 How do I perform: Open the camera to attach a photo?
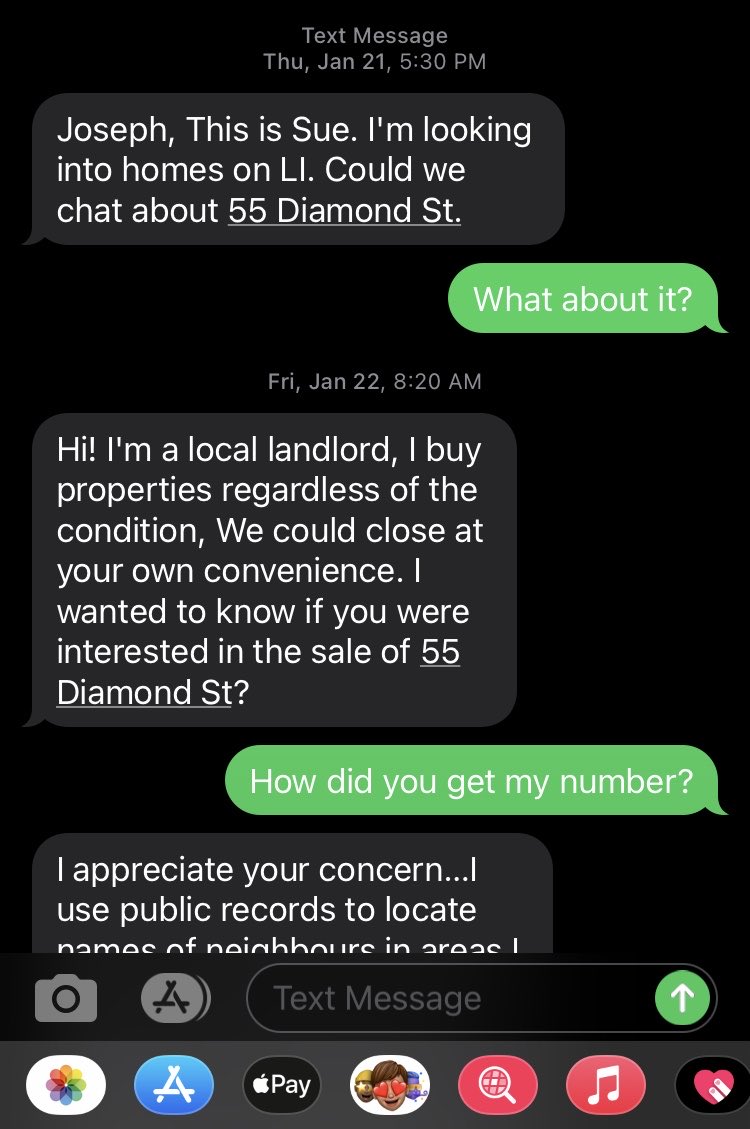[66, 998]
